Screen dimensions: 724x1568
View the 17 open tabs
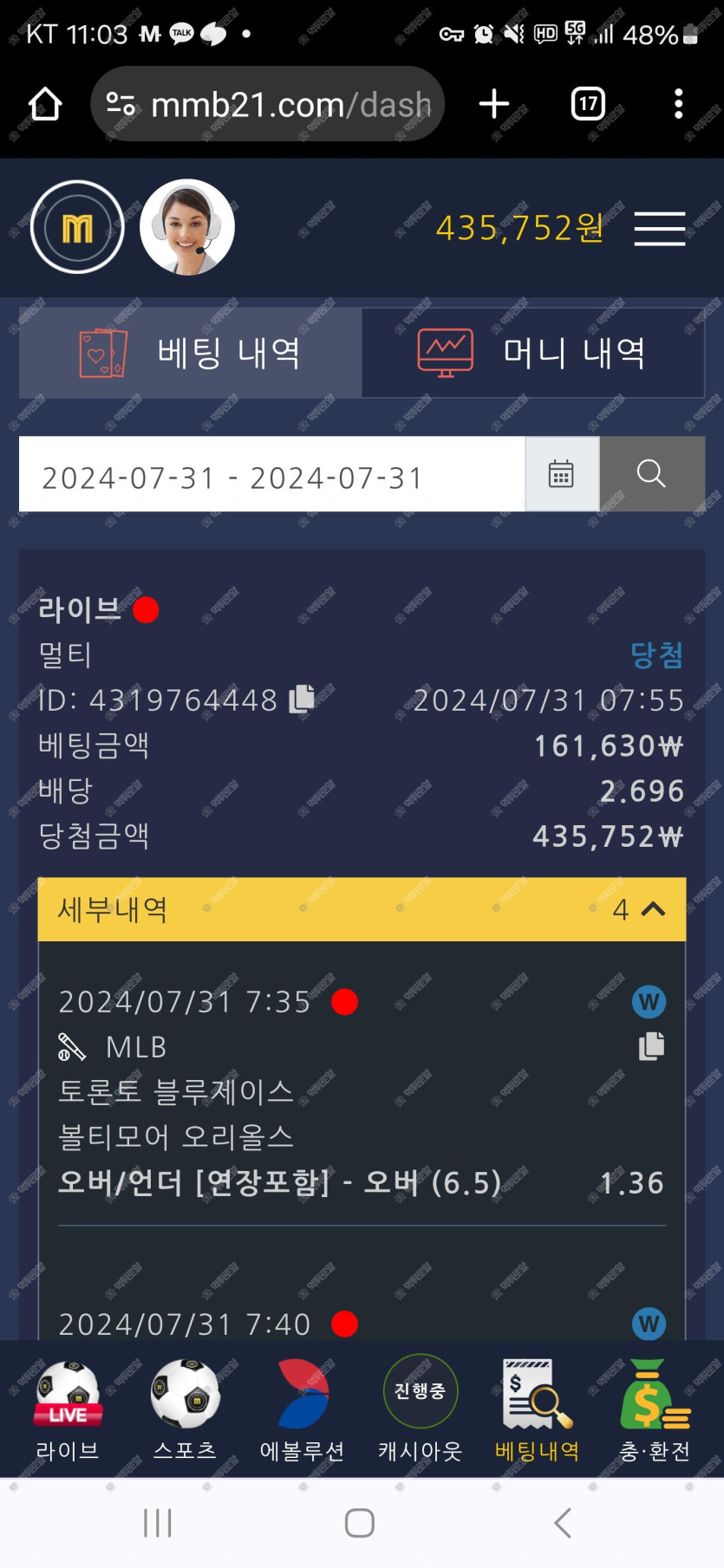(x=588, y=104)
